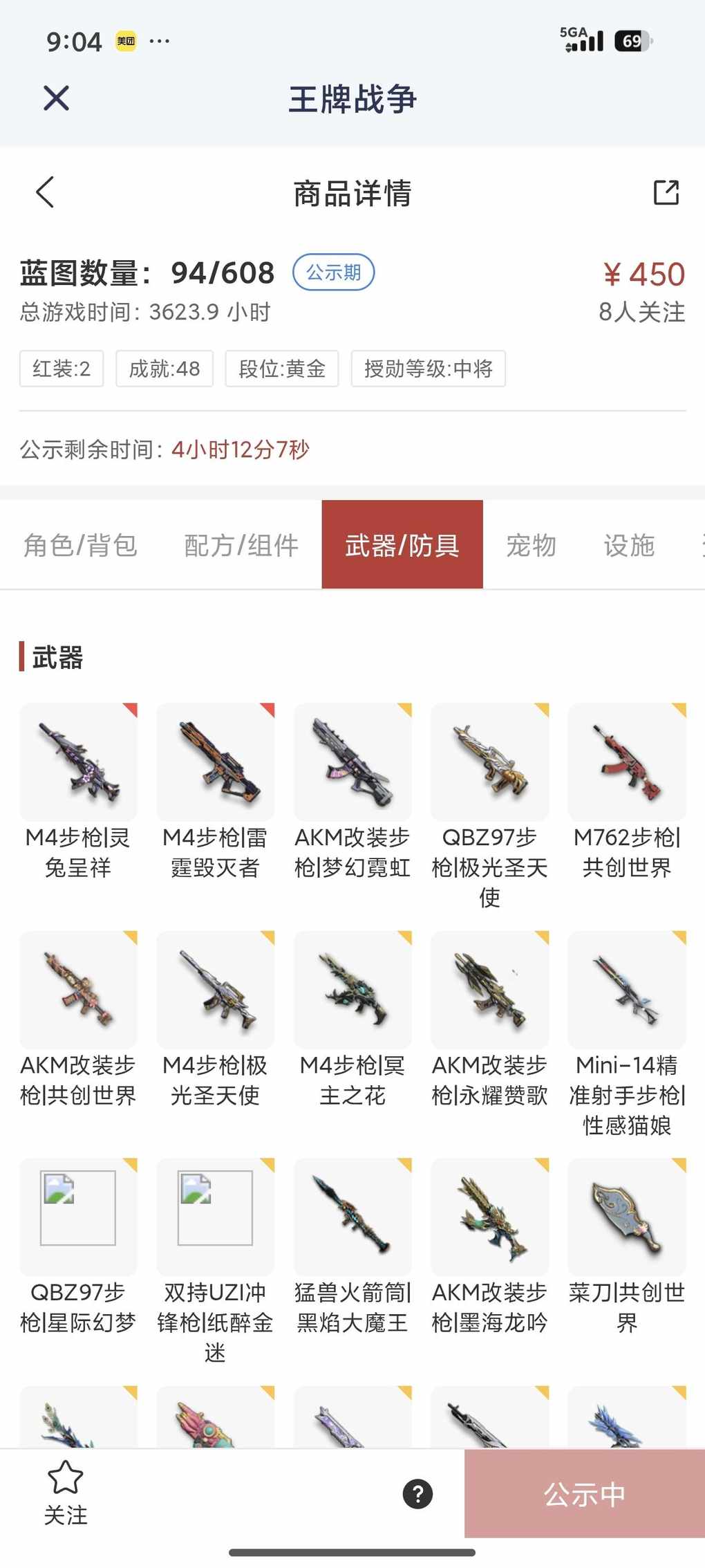Select the M762步枪|共创世界 weapon

click(626, 763)
